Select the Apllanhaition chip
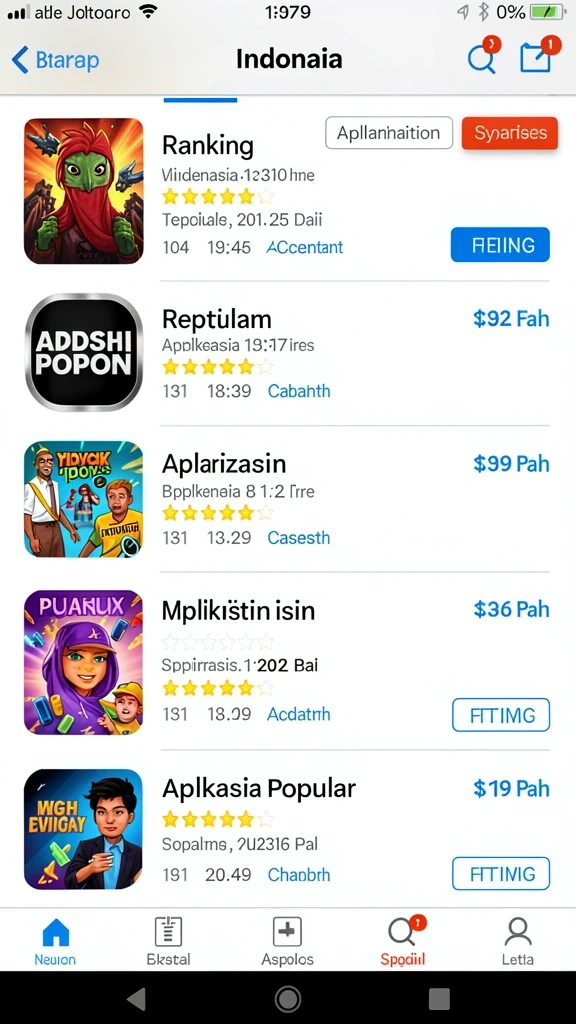This screenshot has width=576, height=1024. click(x=389, y=133)
